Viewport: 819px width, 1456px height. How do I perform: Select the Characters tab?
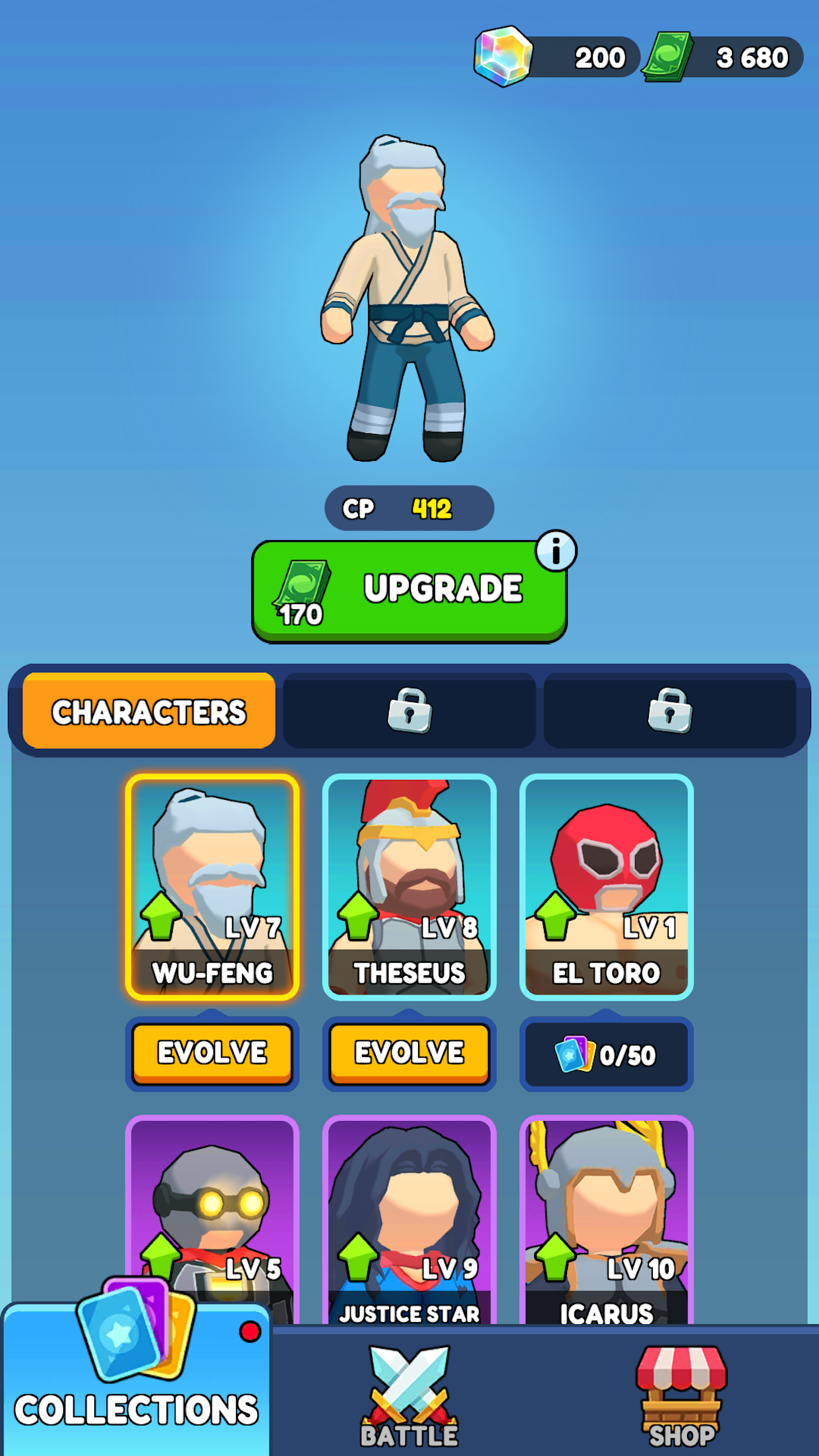point(149,711)
